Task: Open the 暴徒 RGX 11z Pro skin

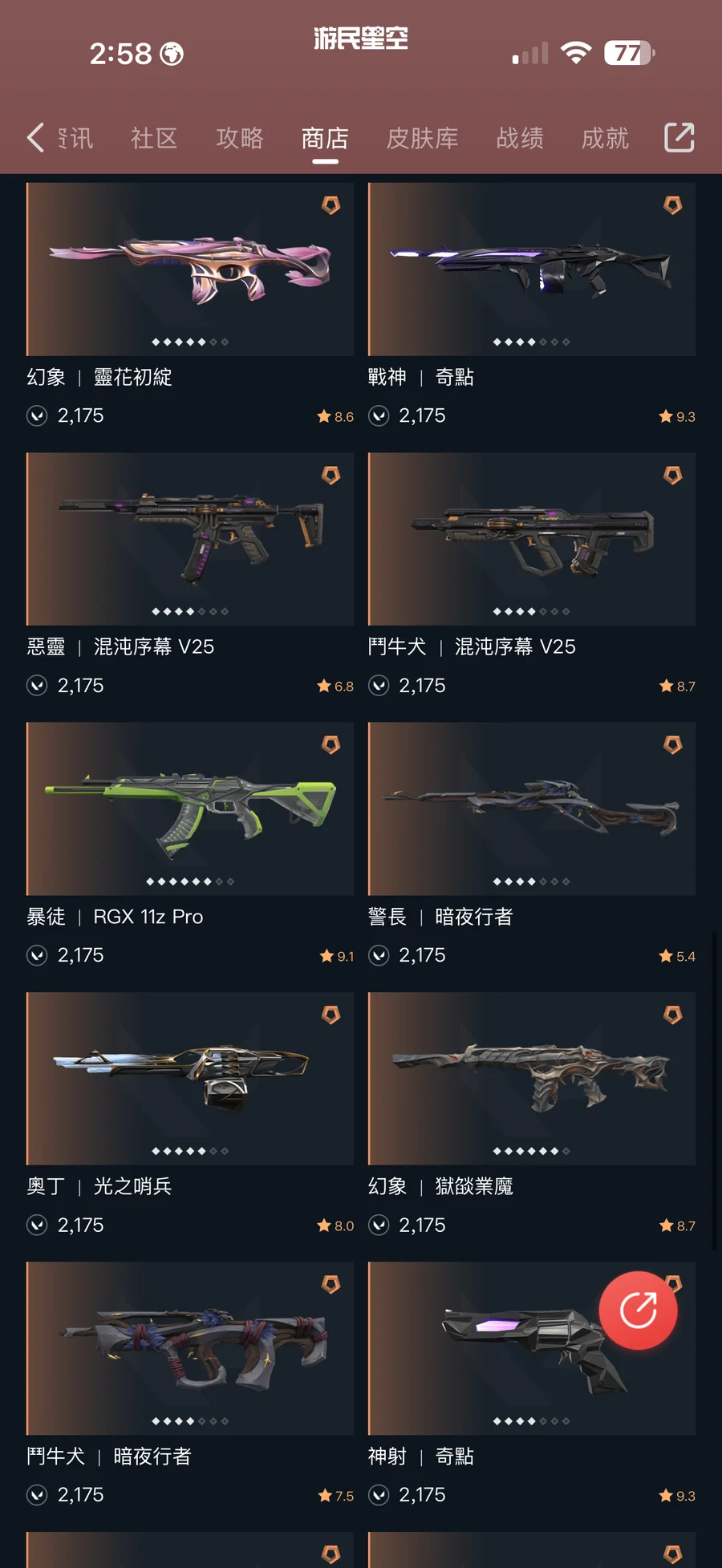Action: (190, 808)
